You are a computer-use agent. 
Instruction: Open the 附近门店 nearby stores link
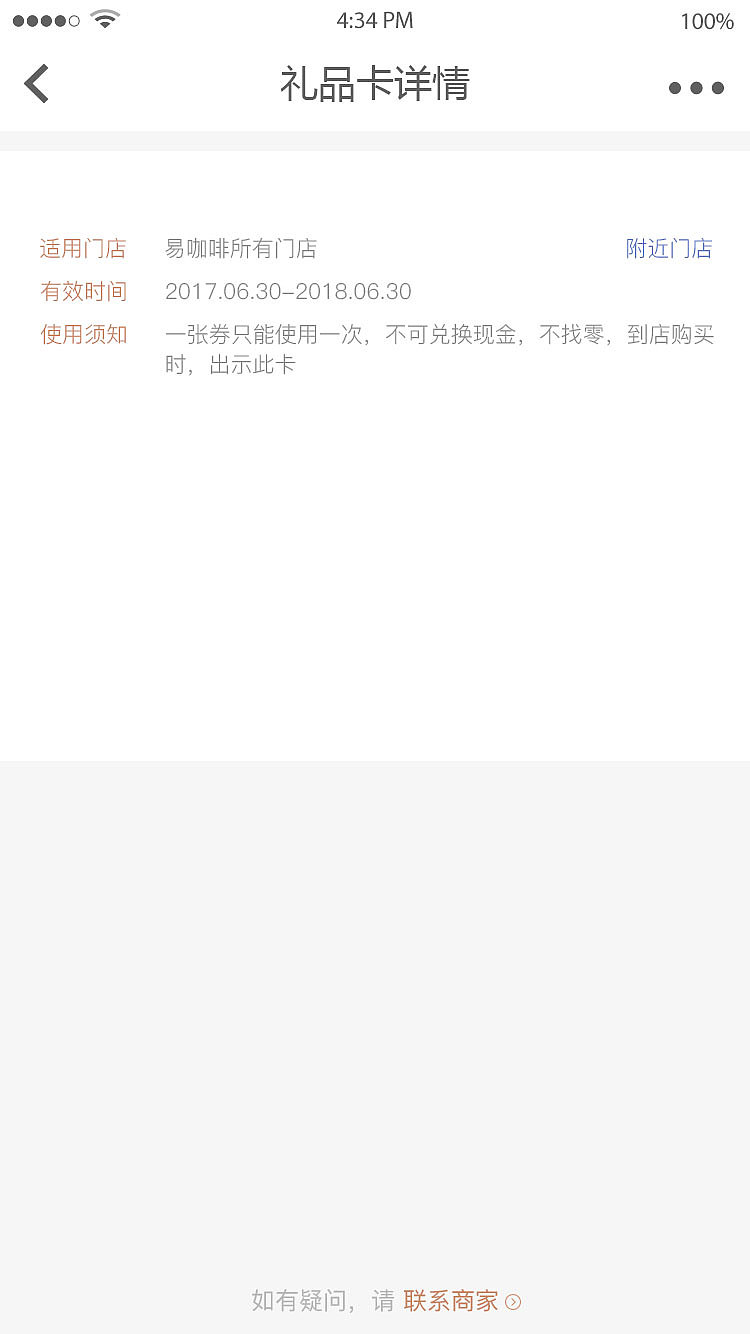pyautogui.click(x=669, y=248)
